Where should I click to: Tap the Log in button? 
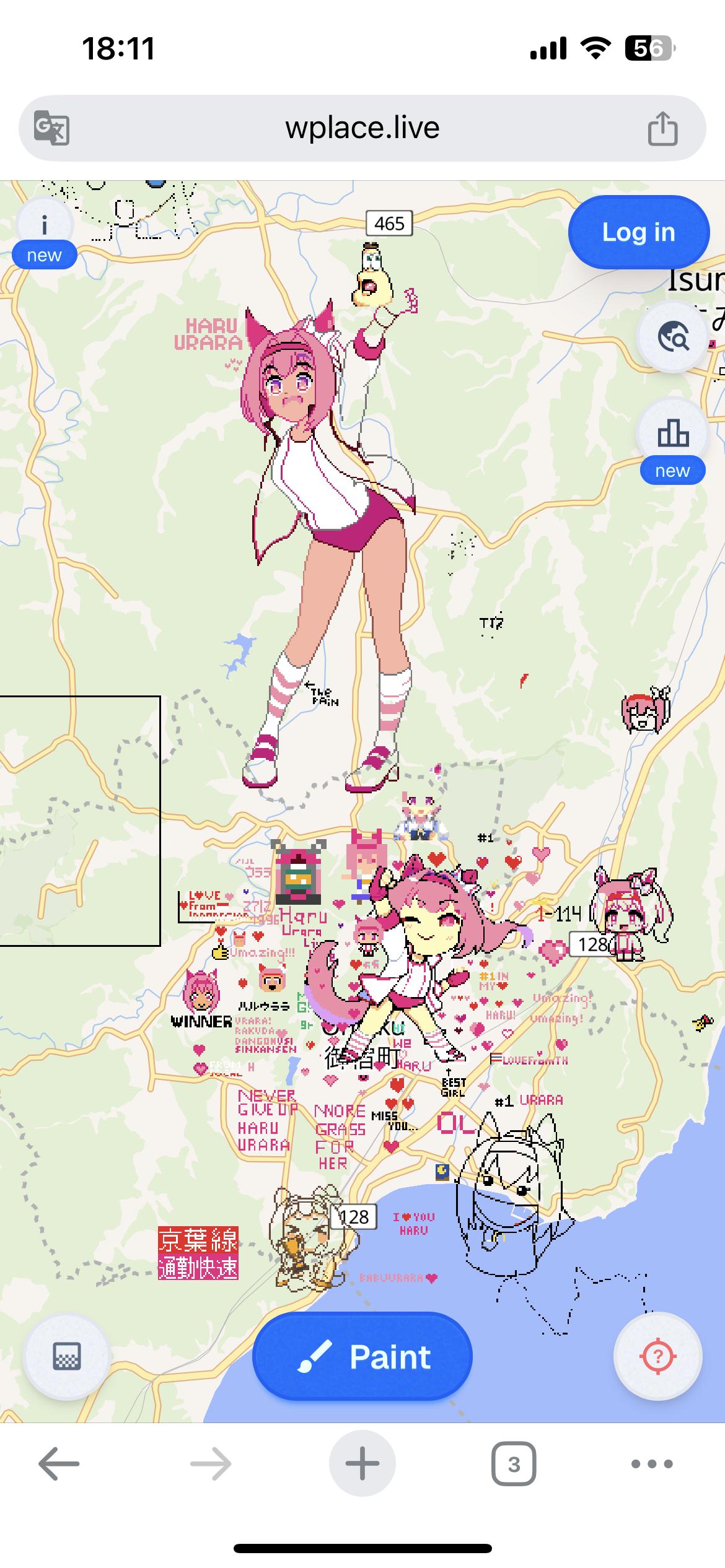click(638, 232)
